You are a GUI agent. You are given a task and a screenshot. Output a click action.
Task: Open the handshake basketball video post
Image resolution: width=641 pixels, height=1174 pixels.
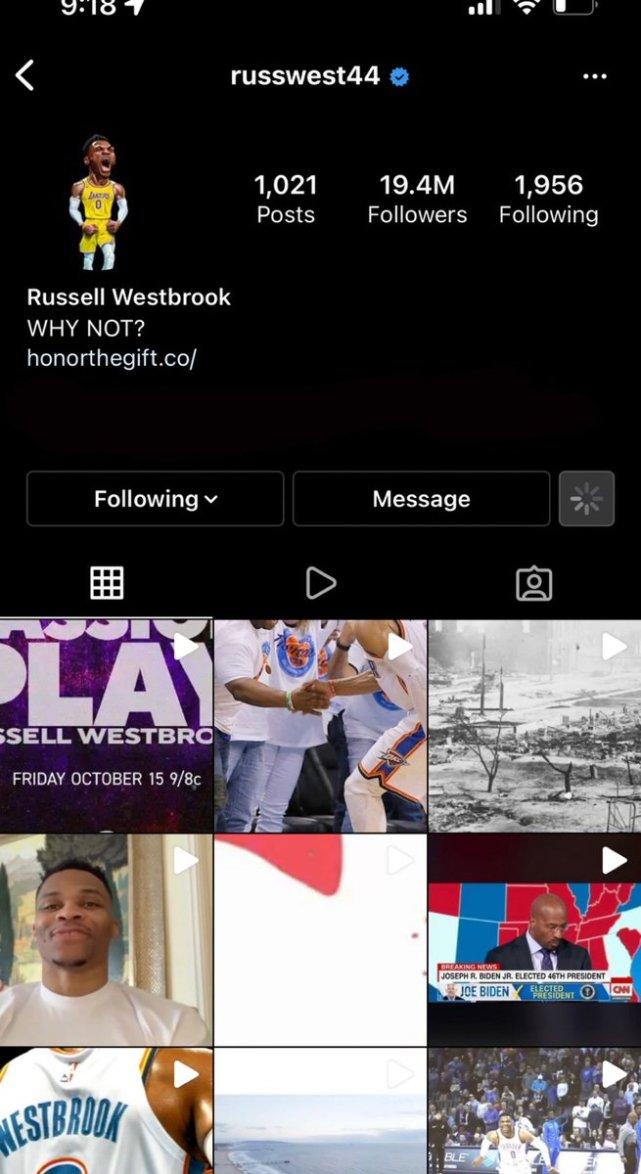[x=320, y=726]
